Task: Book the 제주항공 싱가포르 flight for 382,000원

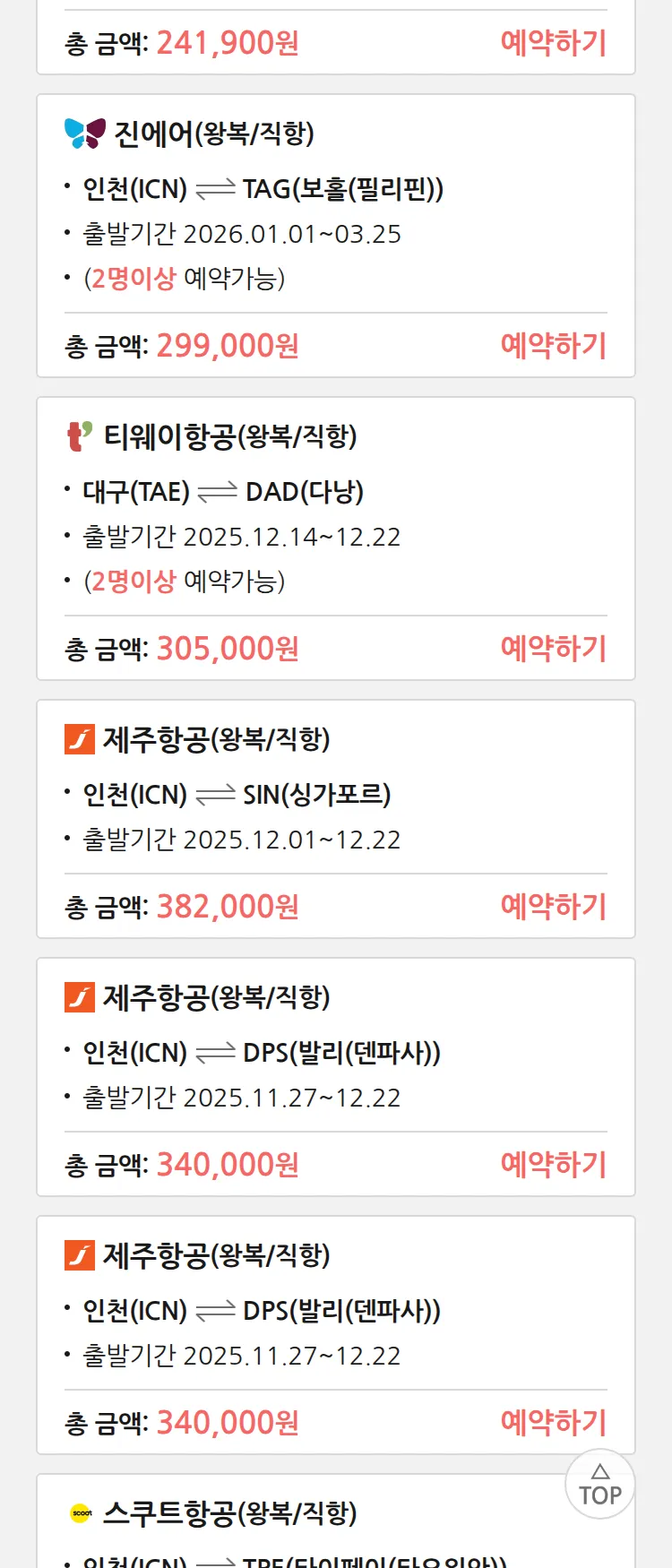Action: point(553,907)
